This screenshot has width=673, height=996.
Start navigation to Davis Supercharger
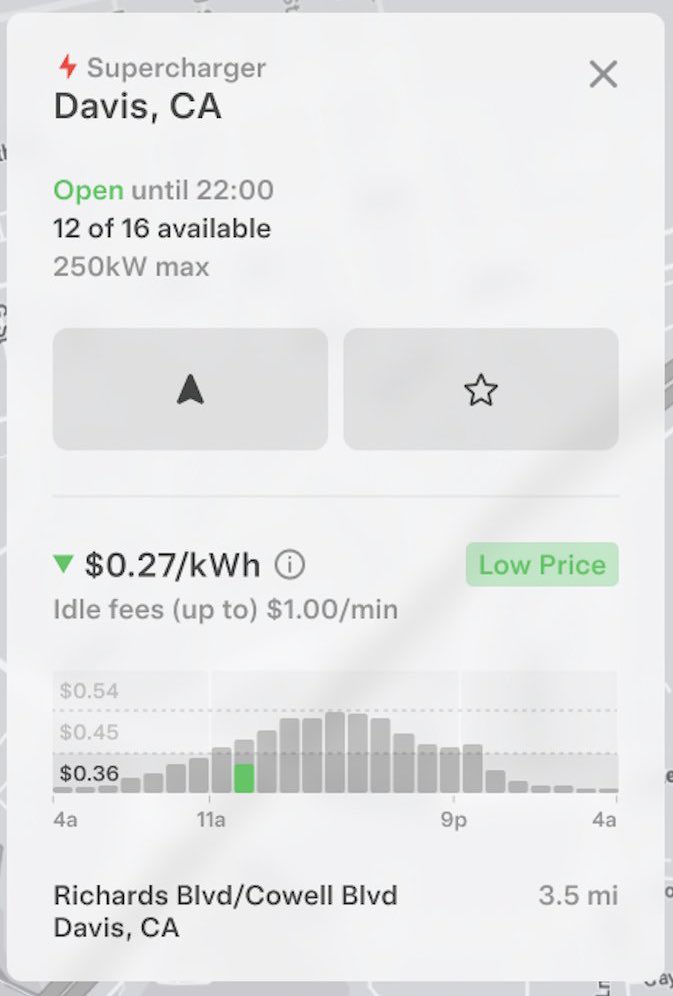click(x=190, y=389)
